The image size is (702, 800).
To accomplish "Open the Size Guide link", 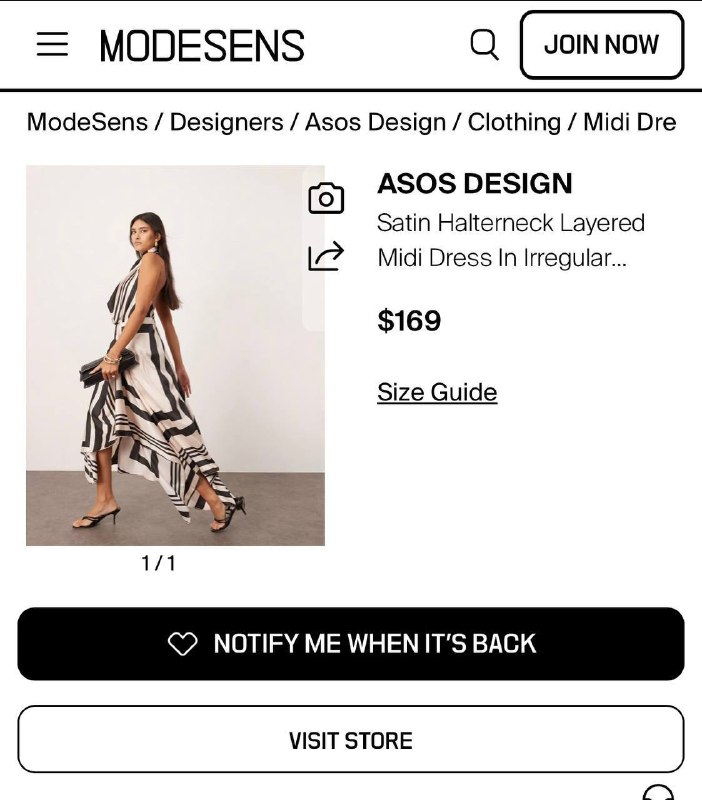I will click(x=437, y=392).
